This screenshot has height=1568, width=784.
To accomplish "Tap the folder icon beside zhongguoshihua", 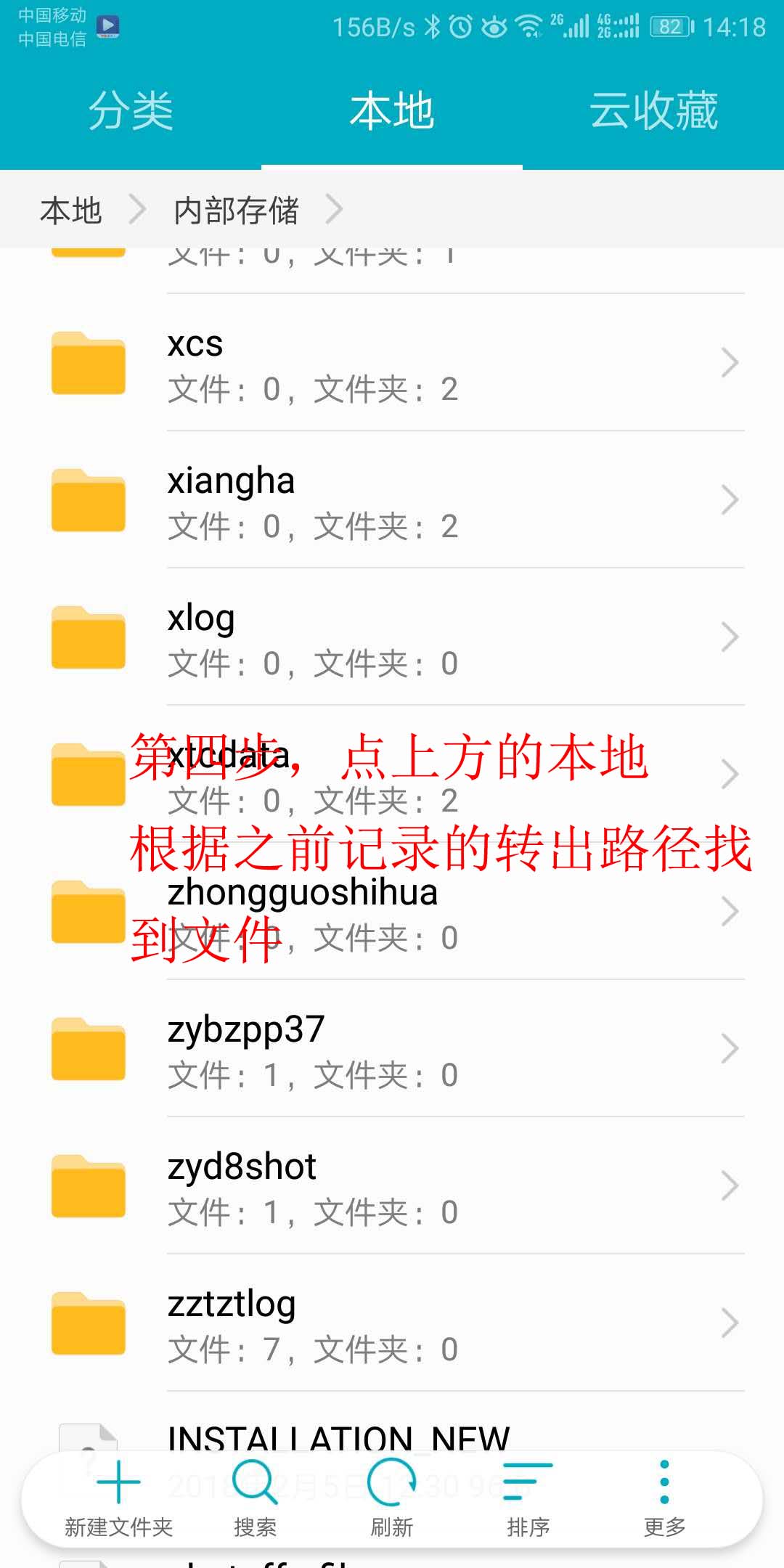I will [x=89, y=911].
